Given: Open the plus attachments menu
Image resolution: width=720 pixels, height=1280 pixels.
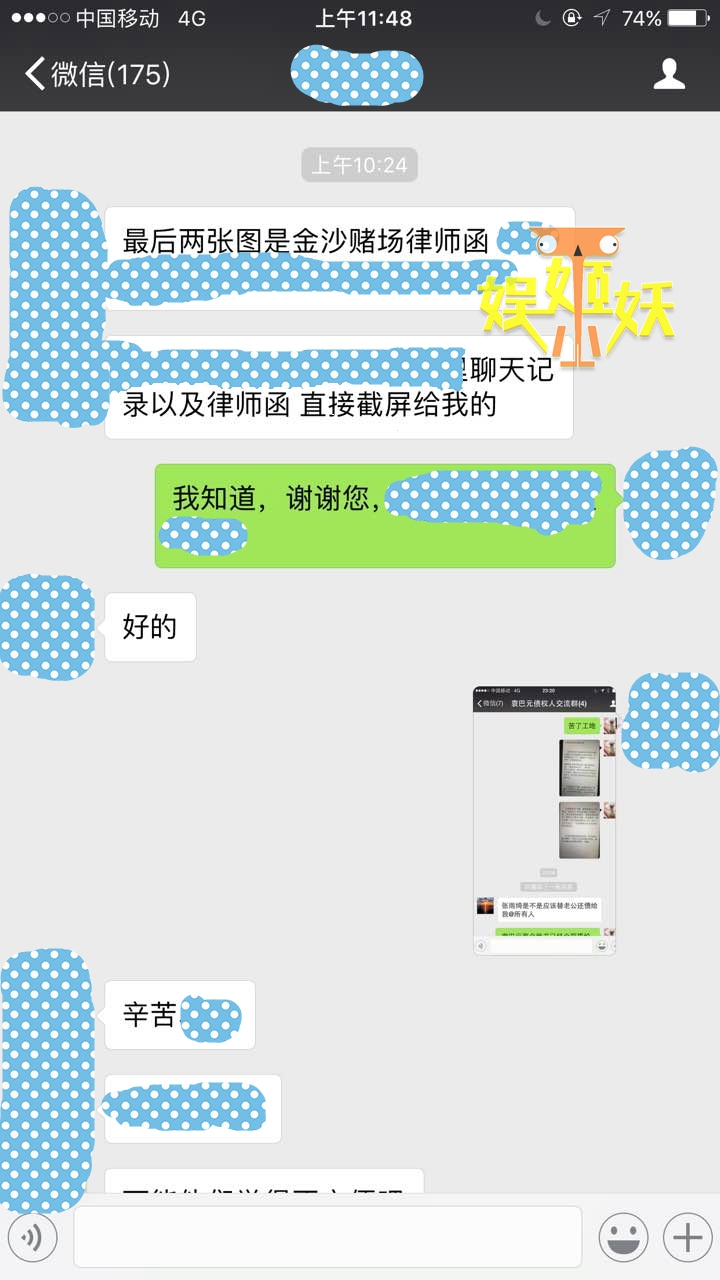Looking at the screenshot, I should pos(687,1238).
